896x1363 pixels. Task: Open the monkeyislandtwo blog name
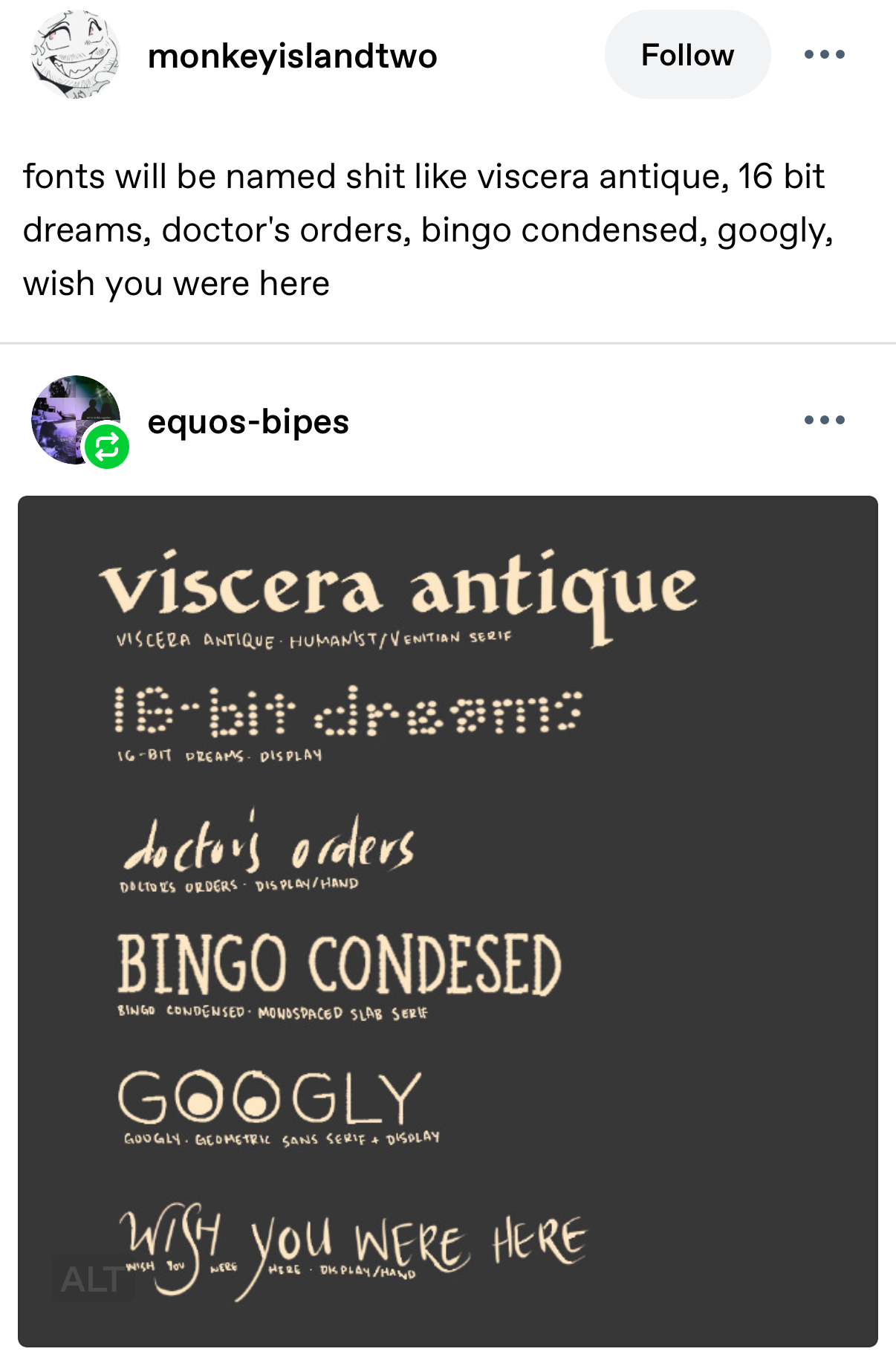point(292,56)
